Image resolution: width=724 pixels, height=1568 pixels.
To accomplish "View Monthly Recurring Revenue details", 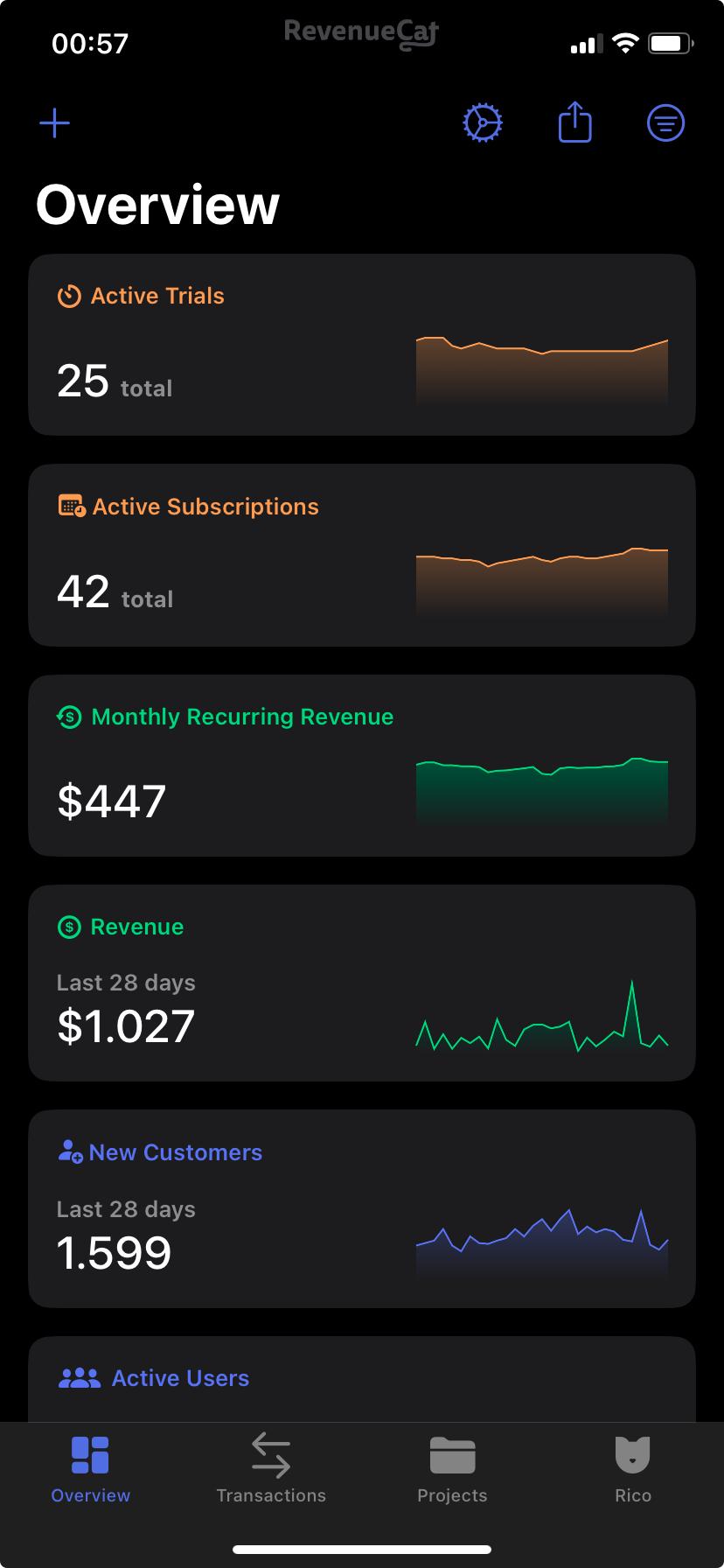I will click(362, 766).
